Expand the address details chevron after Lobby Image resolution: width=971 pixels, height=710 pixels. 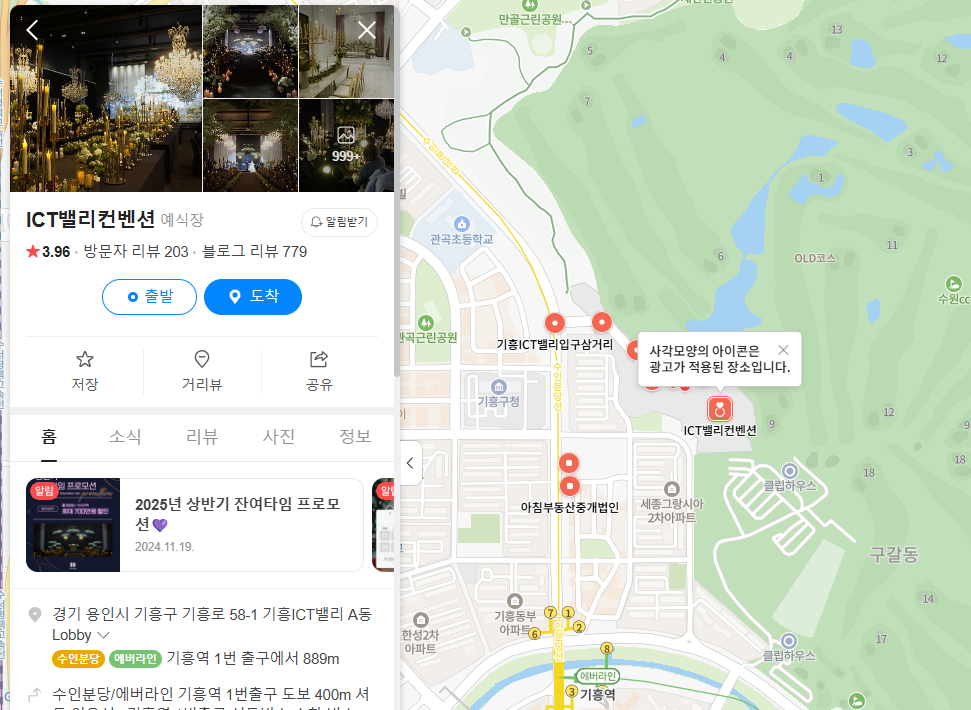(104, 635)
